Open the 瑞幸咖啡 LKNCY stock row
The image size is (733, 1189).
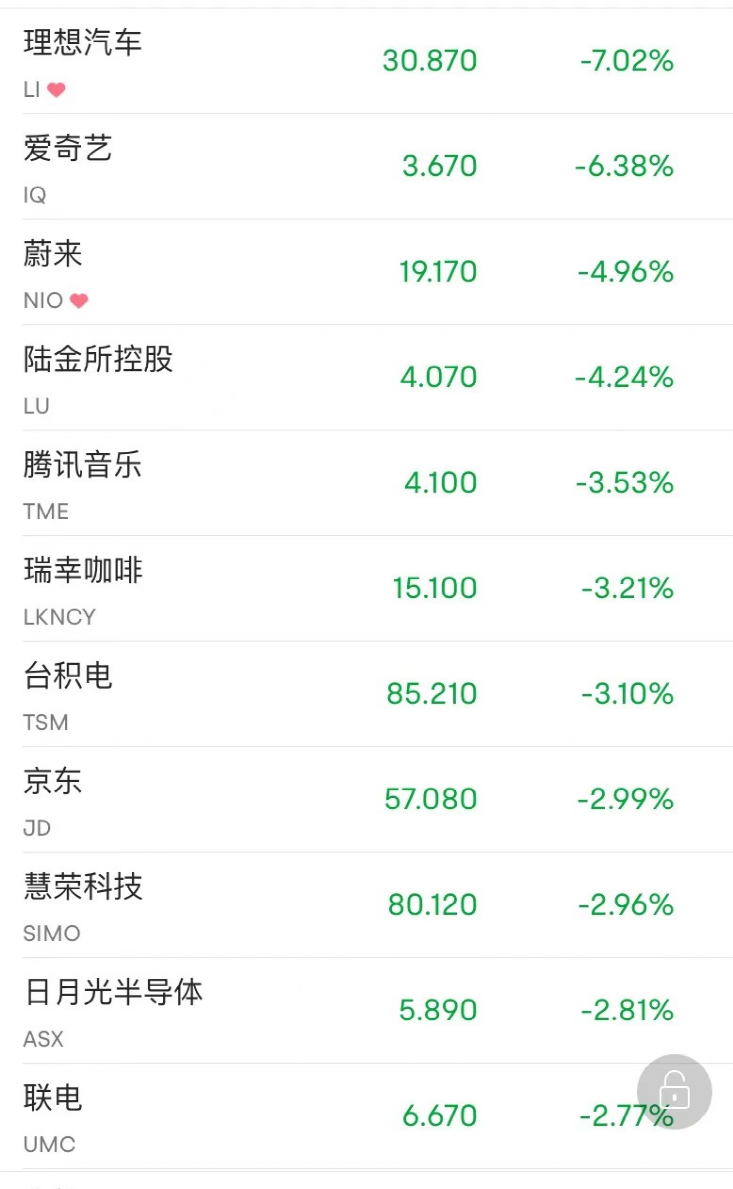click(366, 588)
